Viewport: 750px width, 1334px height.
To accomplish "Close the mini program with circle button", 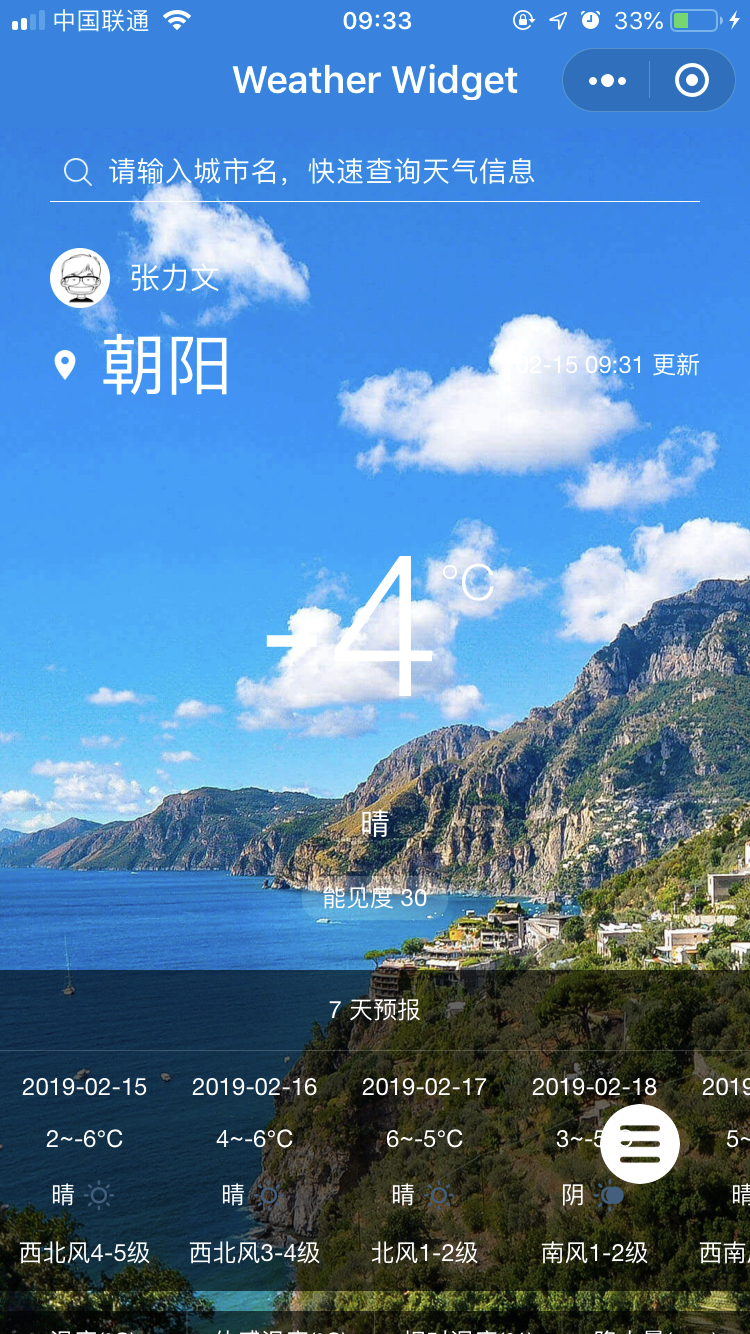I will click(x=692, y=81).
